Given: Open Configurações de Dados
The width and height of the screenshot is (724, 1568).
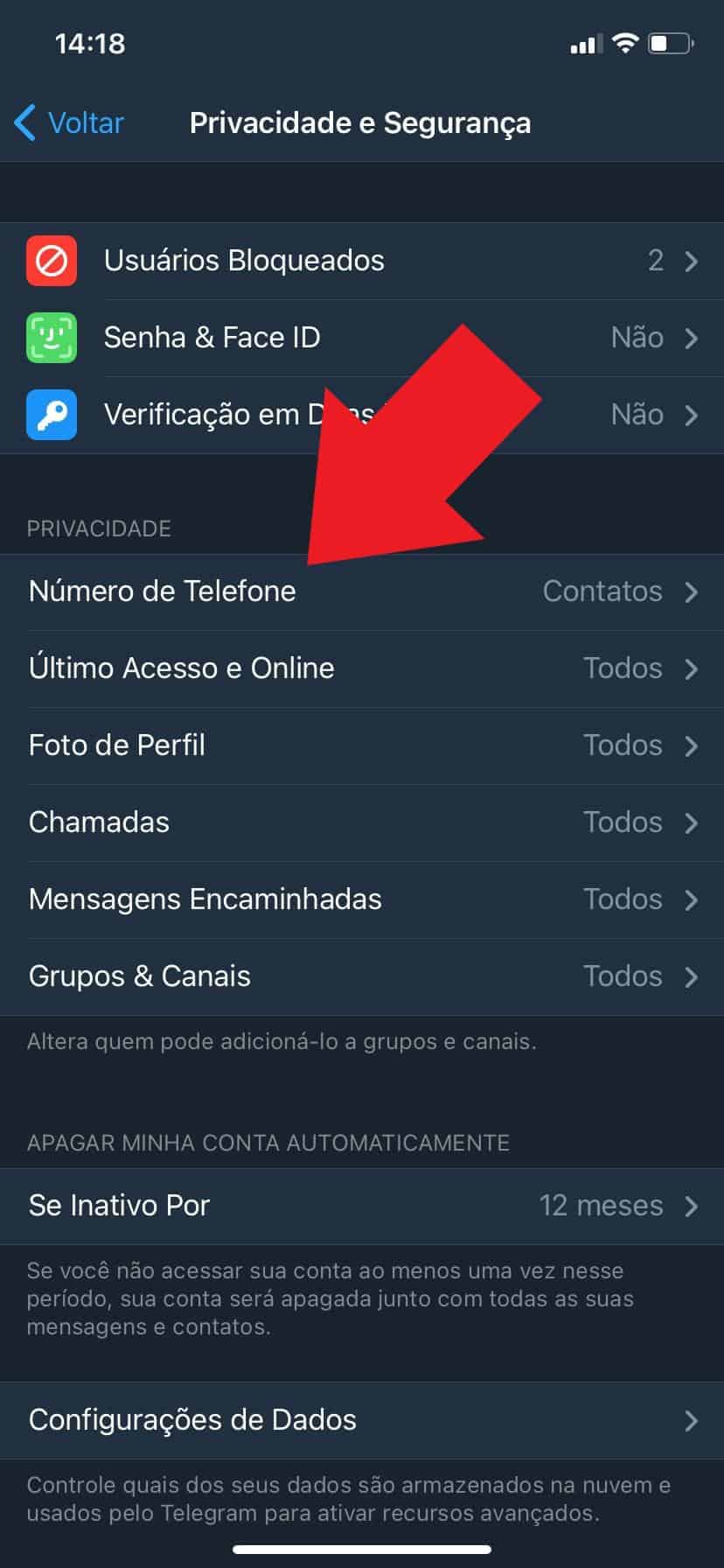Looking at the screenshot, I should [362, 1419].
